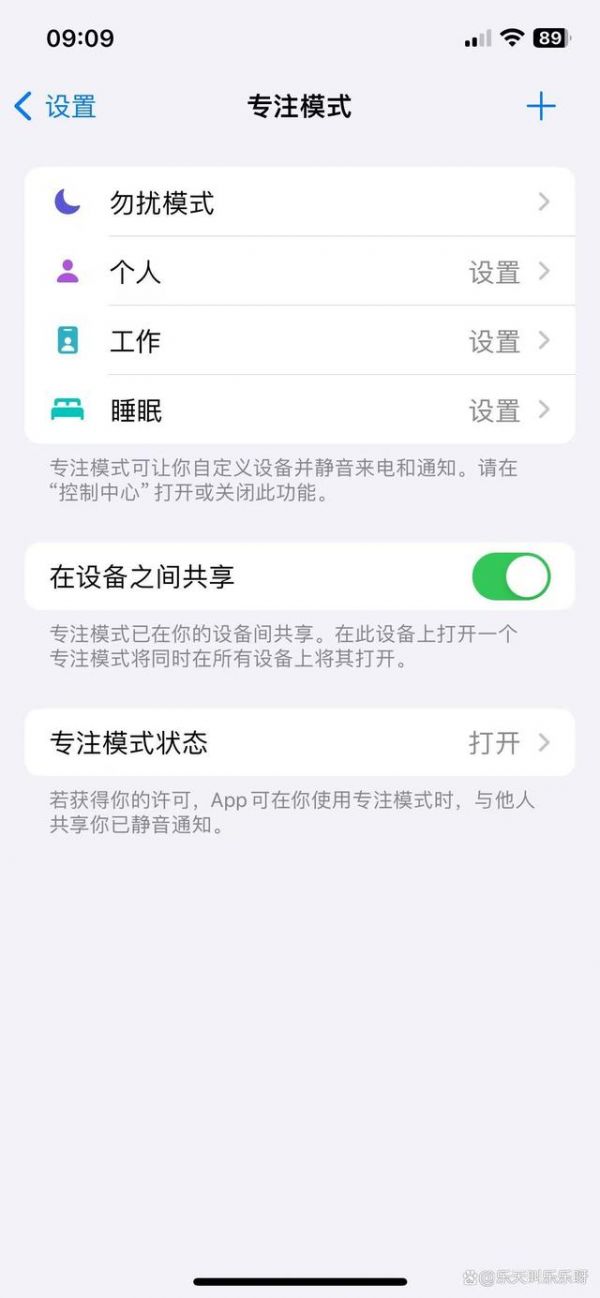Add a new focus mode with plus icon
This screenshot has height=1298, width=600.
pos(540,106)
